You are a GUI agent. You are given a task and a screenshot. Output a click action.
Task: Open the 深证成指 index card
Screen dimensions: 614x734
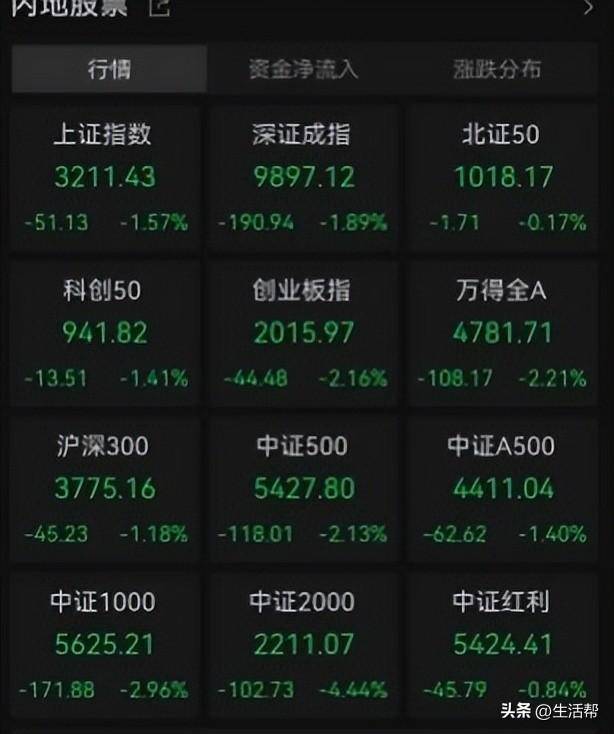tap(303, 177)
